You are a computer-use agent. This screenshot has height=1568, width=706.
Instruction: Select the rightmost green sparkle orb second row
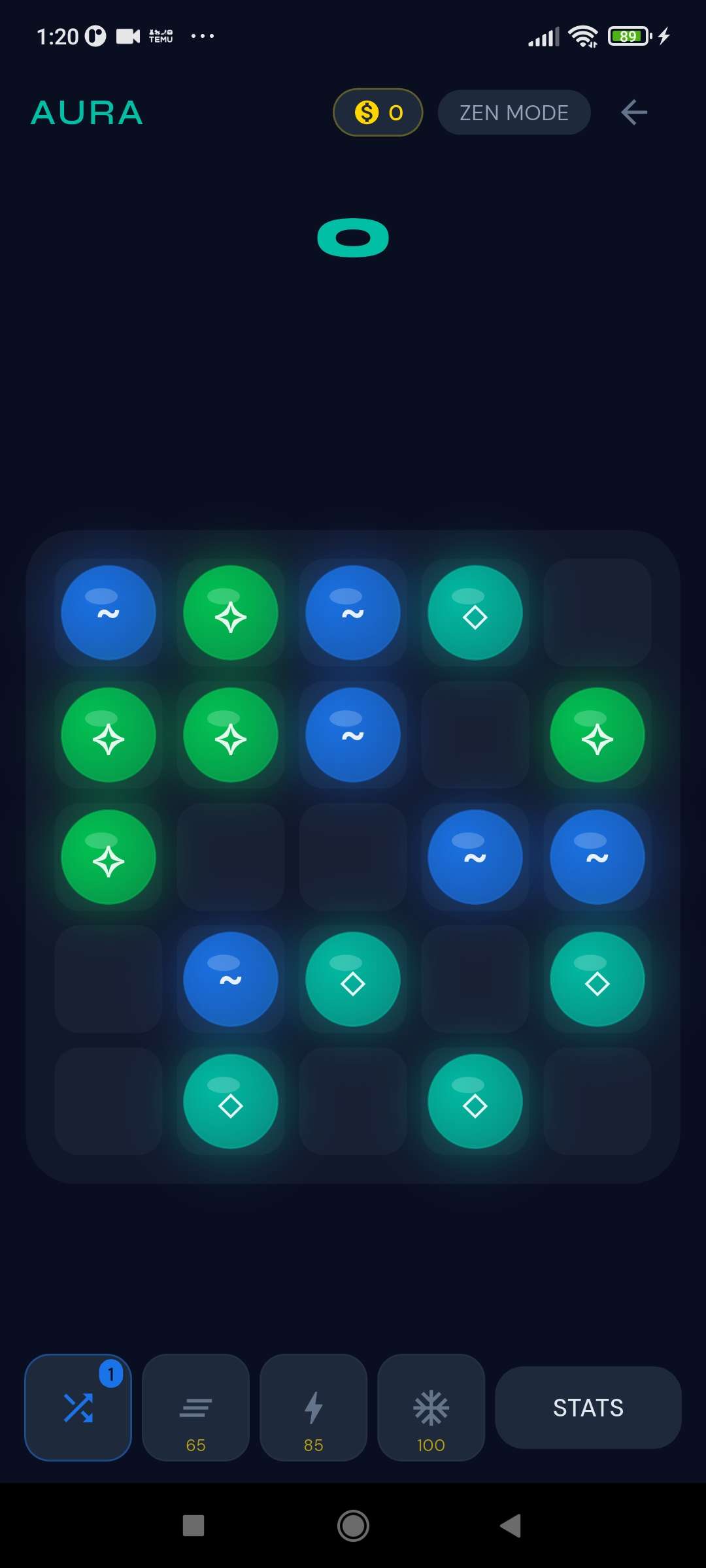click(x=597, y=734)
